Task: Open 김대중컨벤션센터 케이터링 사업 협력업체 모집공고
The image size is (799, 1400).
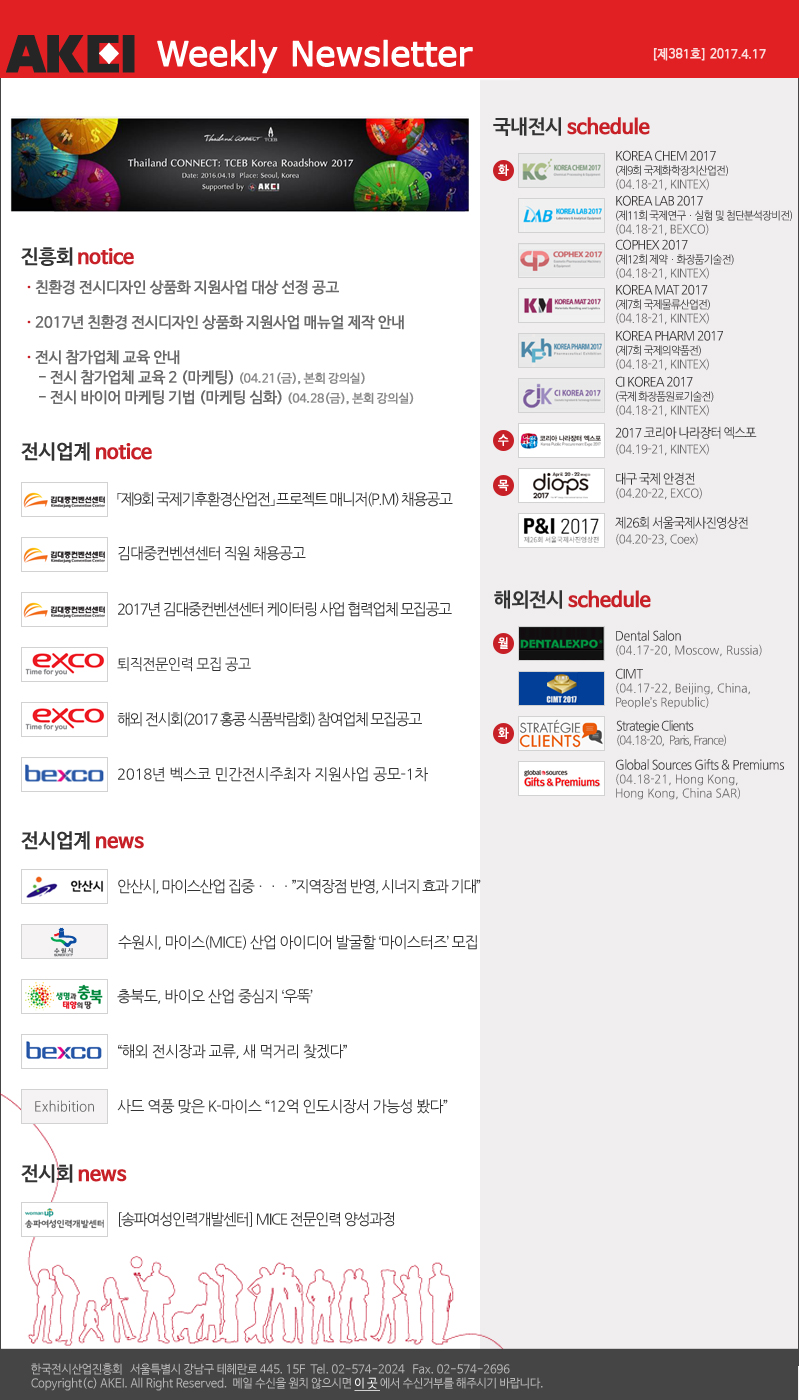Action: 284,609
